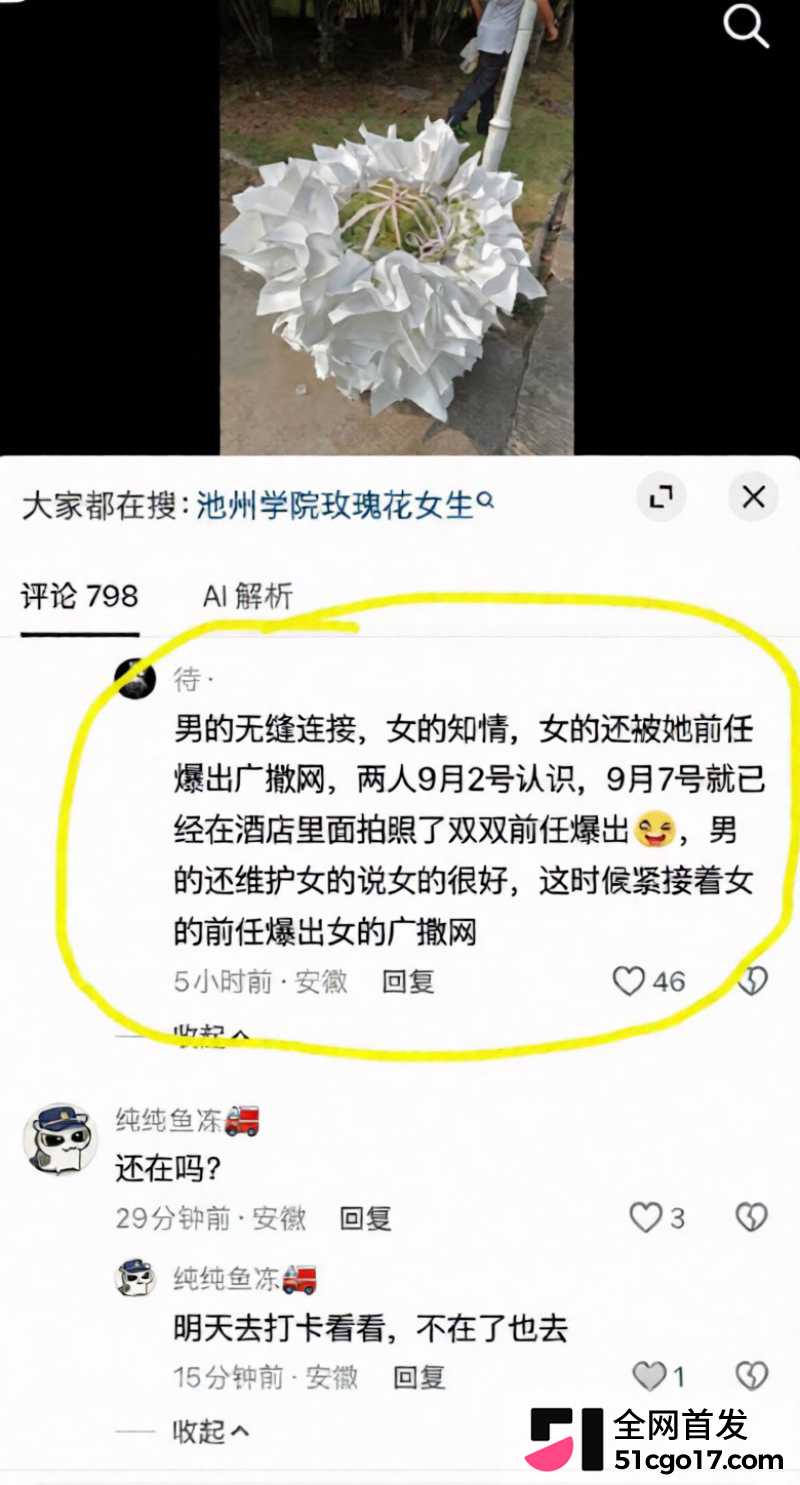The image size is (800, 1485).
Task: Switch to the AI 解析 tab
Action: [x=247, y=597]
